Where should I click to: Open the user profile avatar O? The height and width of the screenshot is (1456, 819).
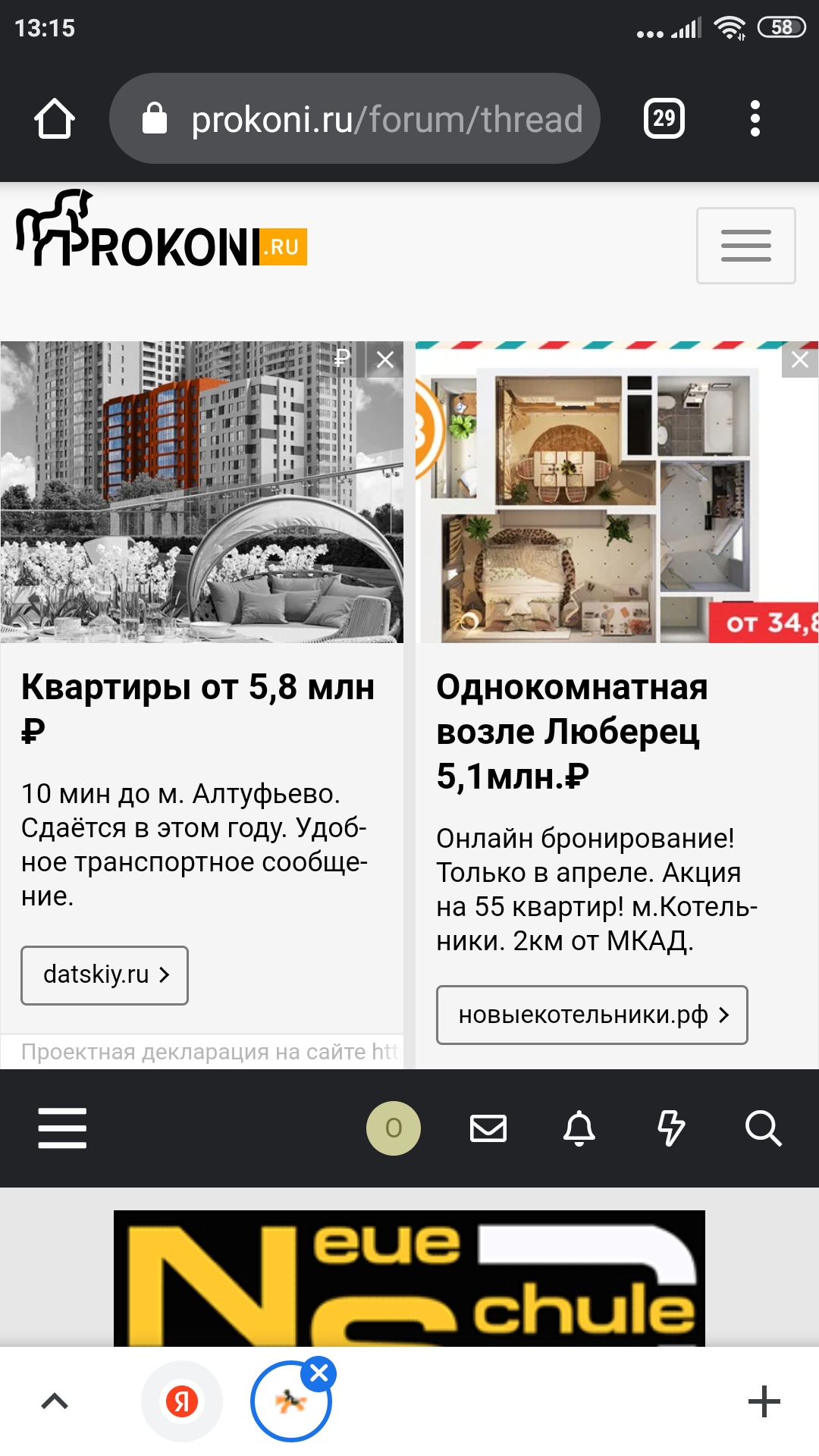click(x=393, y=1128)
